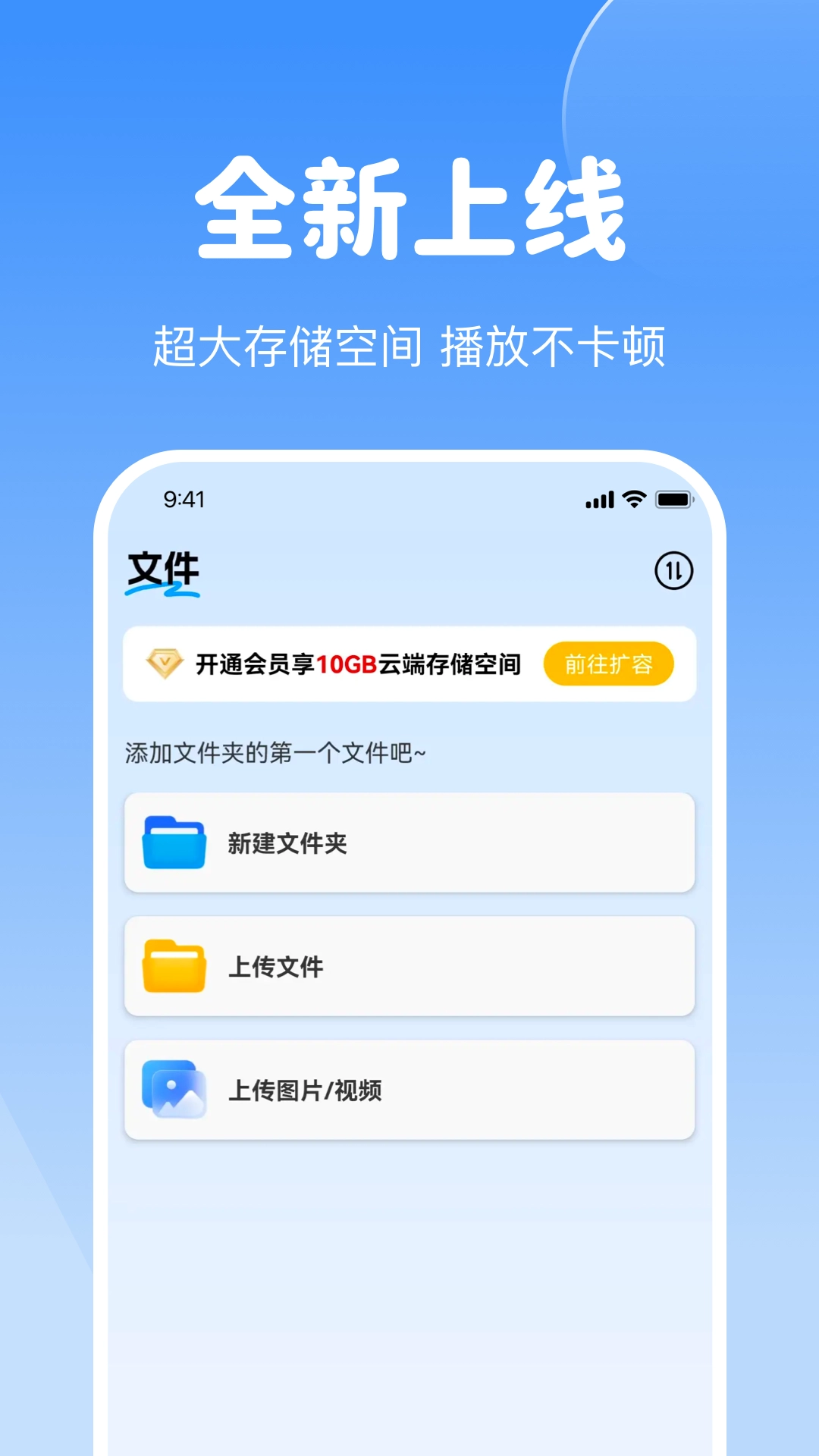Tap the yellow 前往扩容 pill-shaped control
The width and height of the screenshot is (819, 1456).
click(x=608, y=664)
